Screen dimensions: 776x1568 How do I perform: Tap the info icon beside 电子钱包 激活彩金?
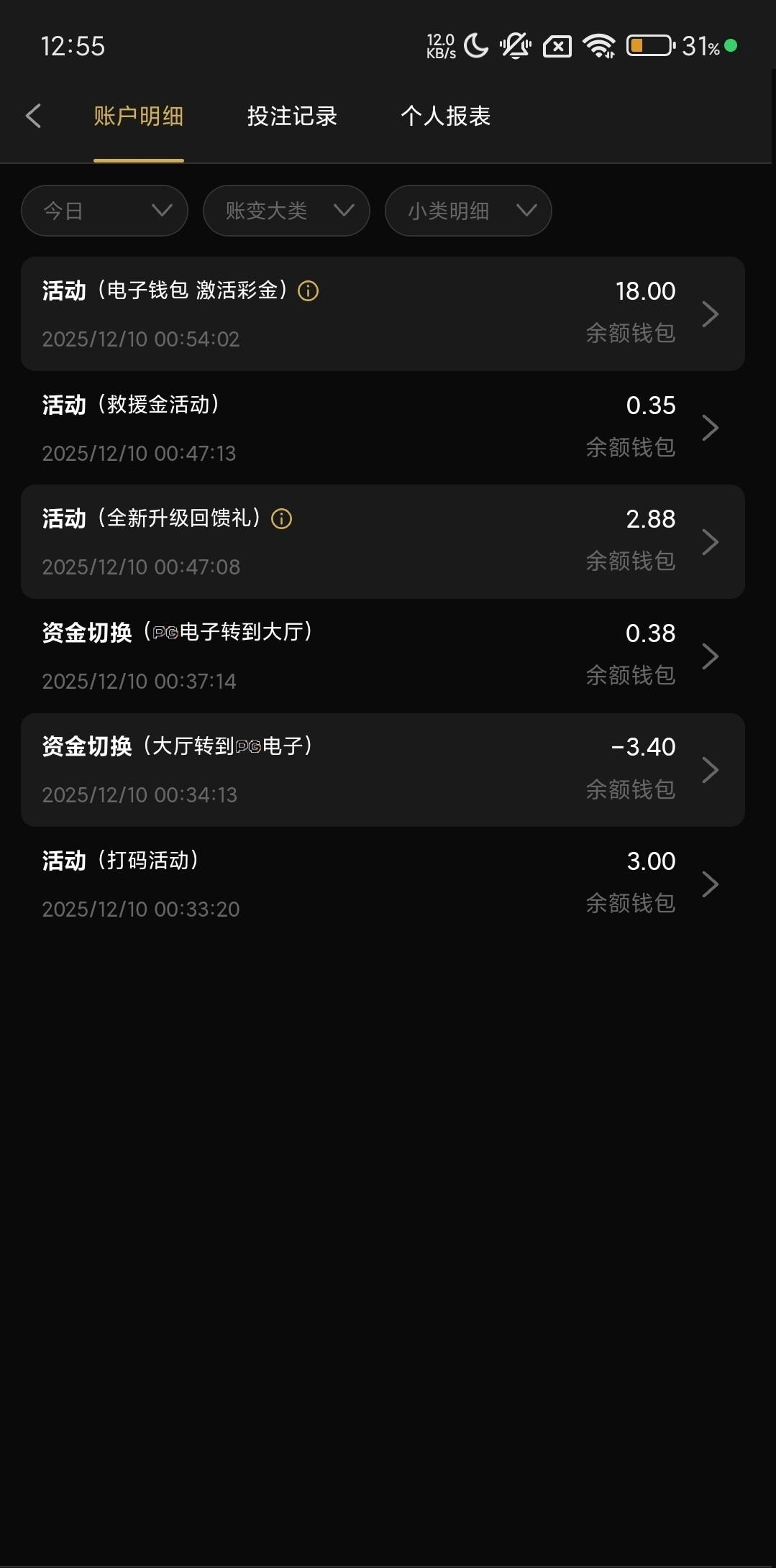point(308,291)
